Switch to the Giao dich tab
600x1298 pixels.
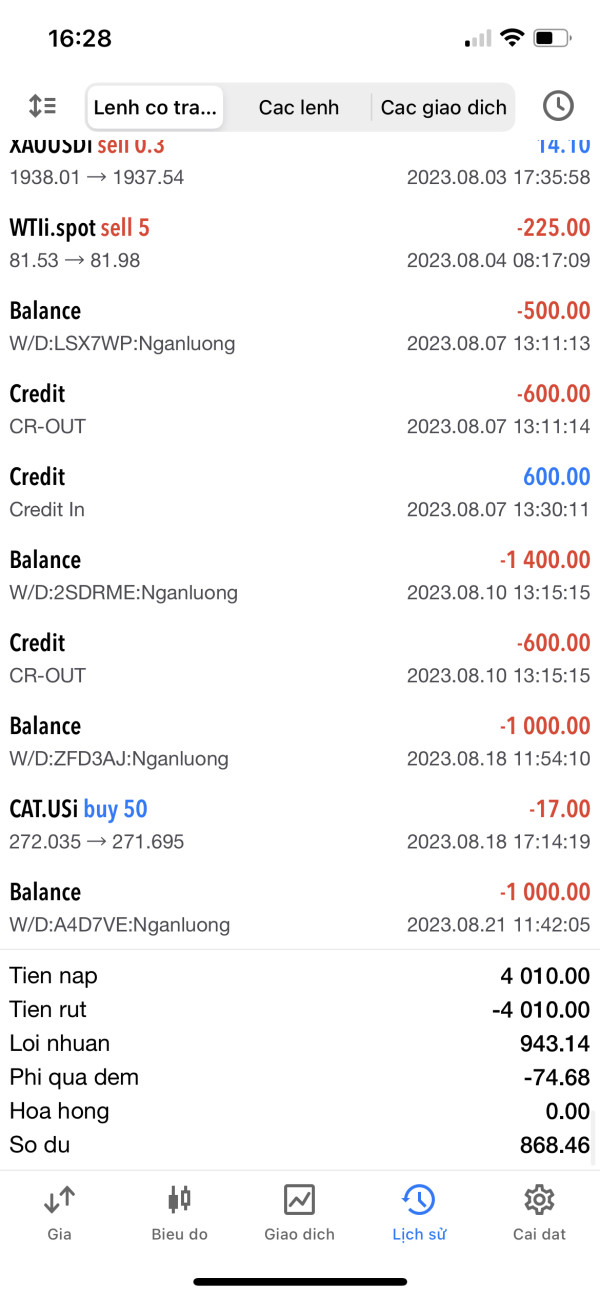[299, 1211]
